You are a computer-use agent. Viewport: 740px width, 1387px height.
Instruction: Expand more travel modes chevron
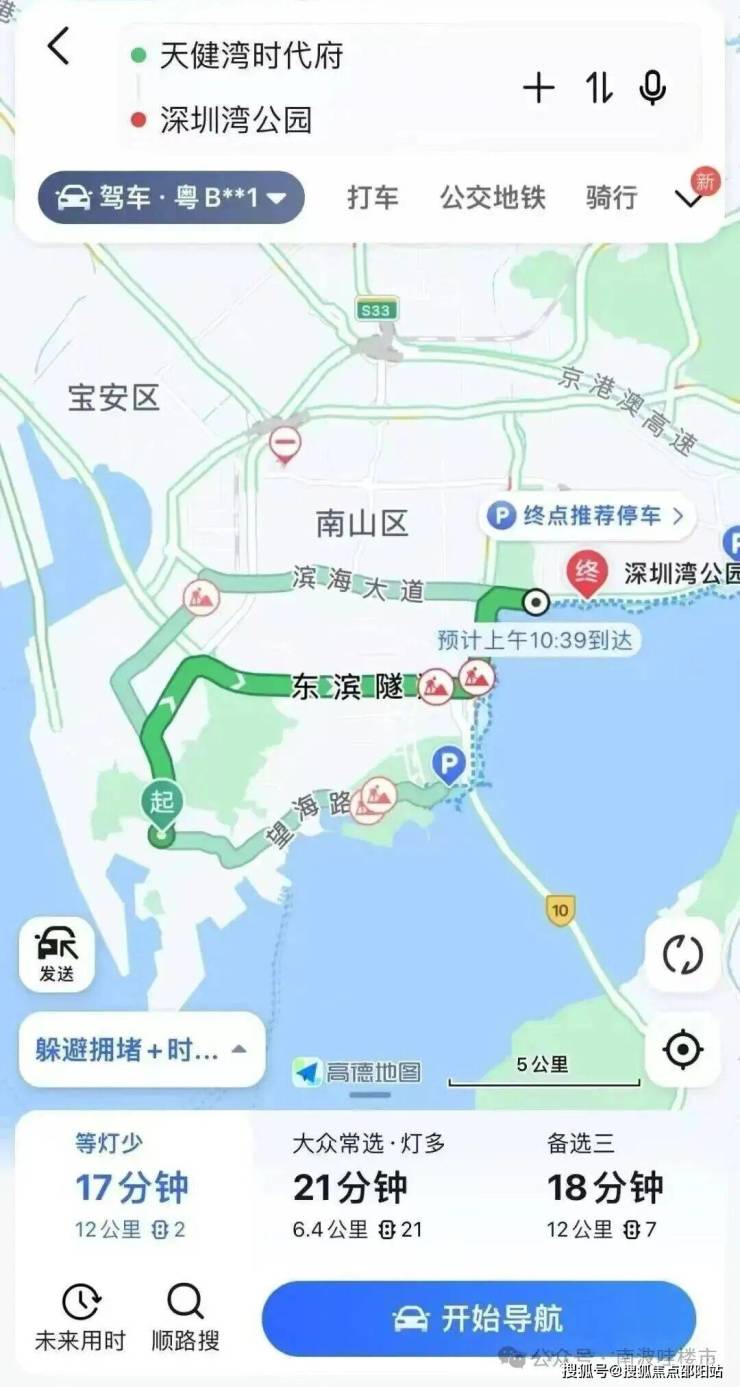point(689,199)
